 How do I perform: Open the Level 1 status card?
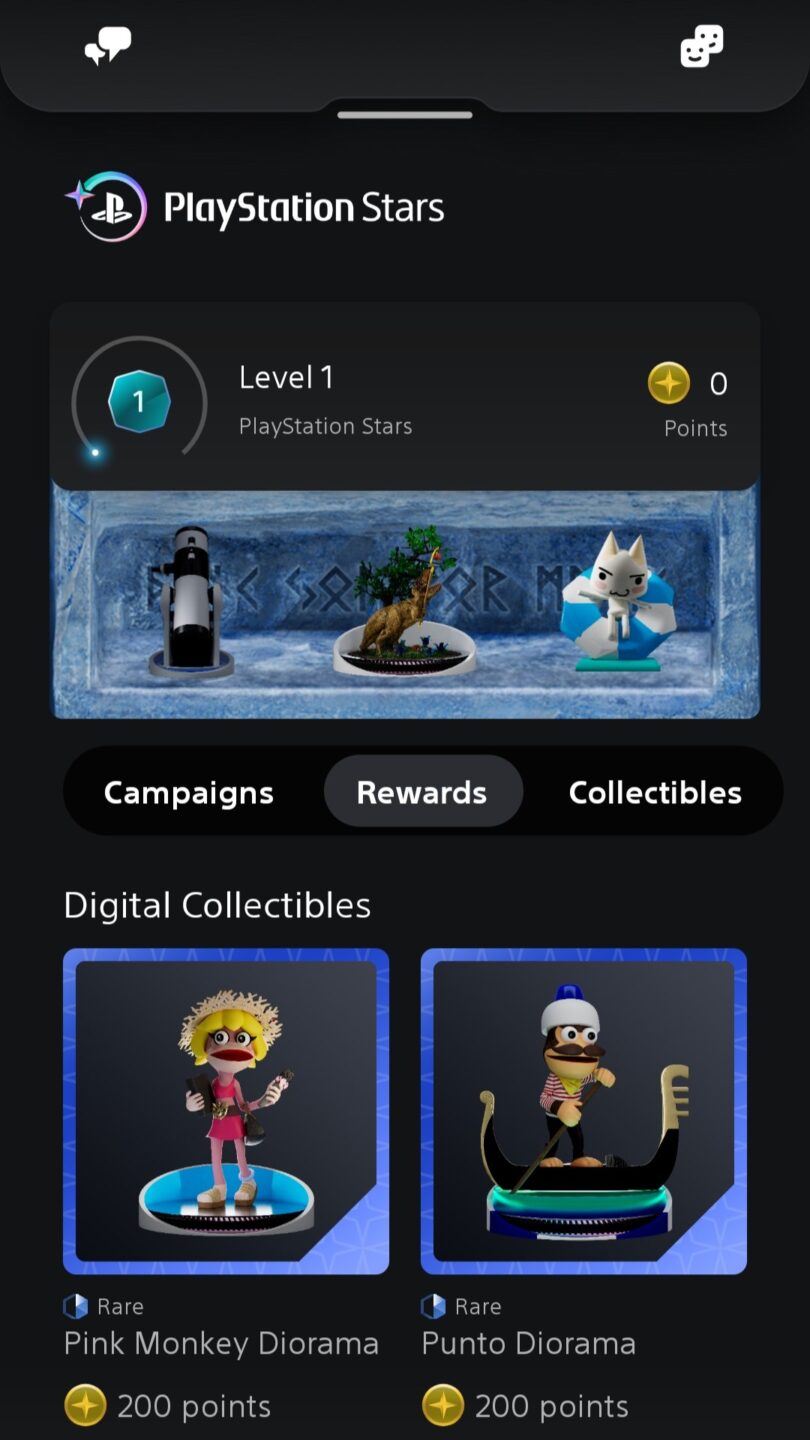click(404, 398)
